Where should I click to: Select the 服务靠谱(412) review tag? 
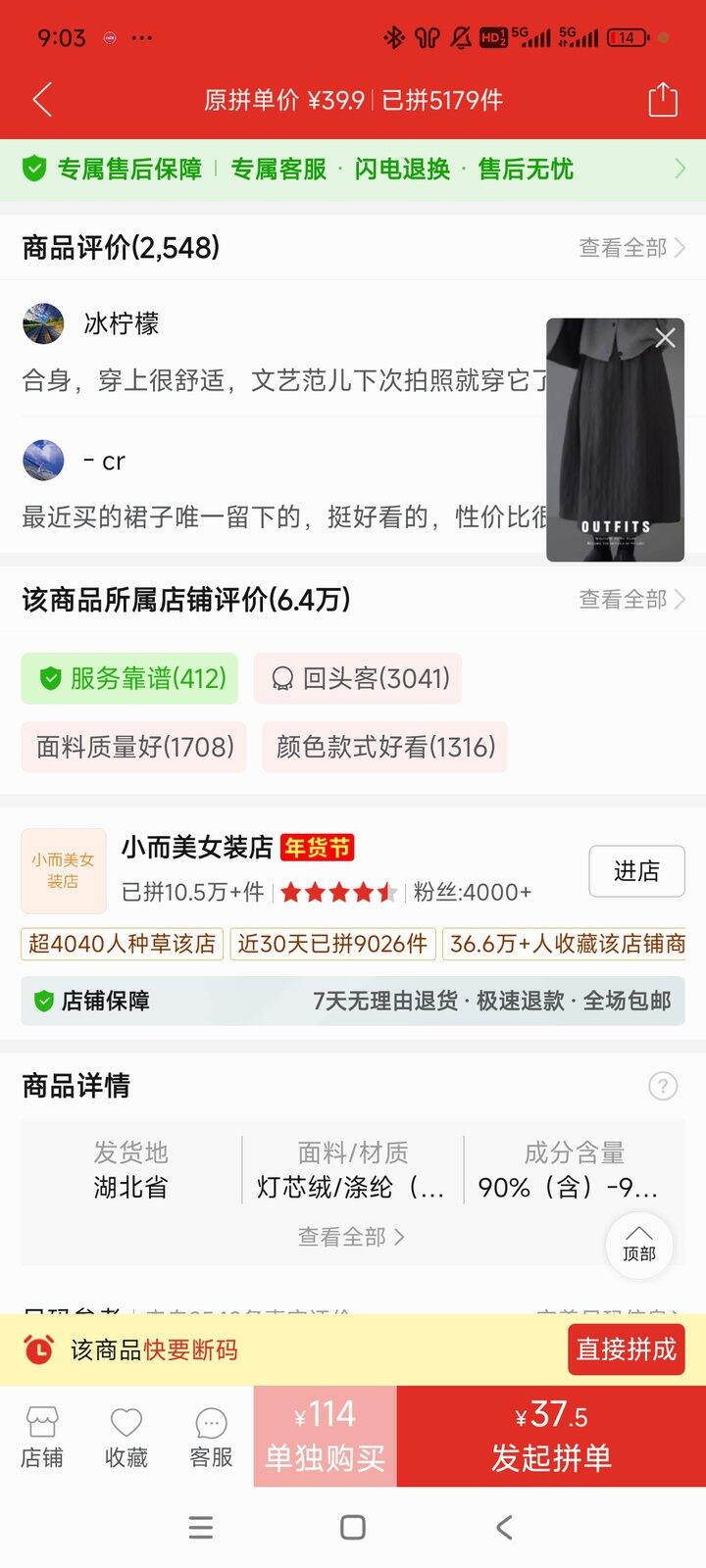click(x=129, y=678)
